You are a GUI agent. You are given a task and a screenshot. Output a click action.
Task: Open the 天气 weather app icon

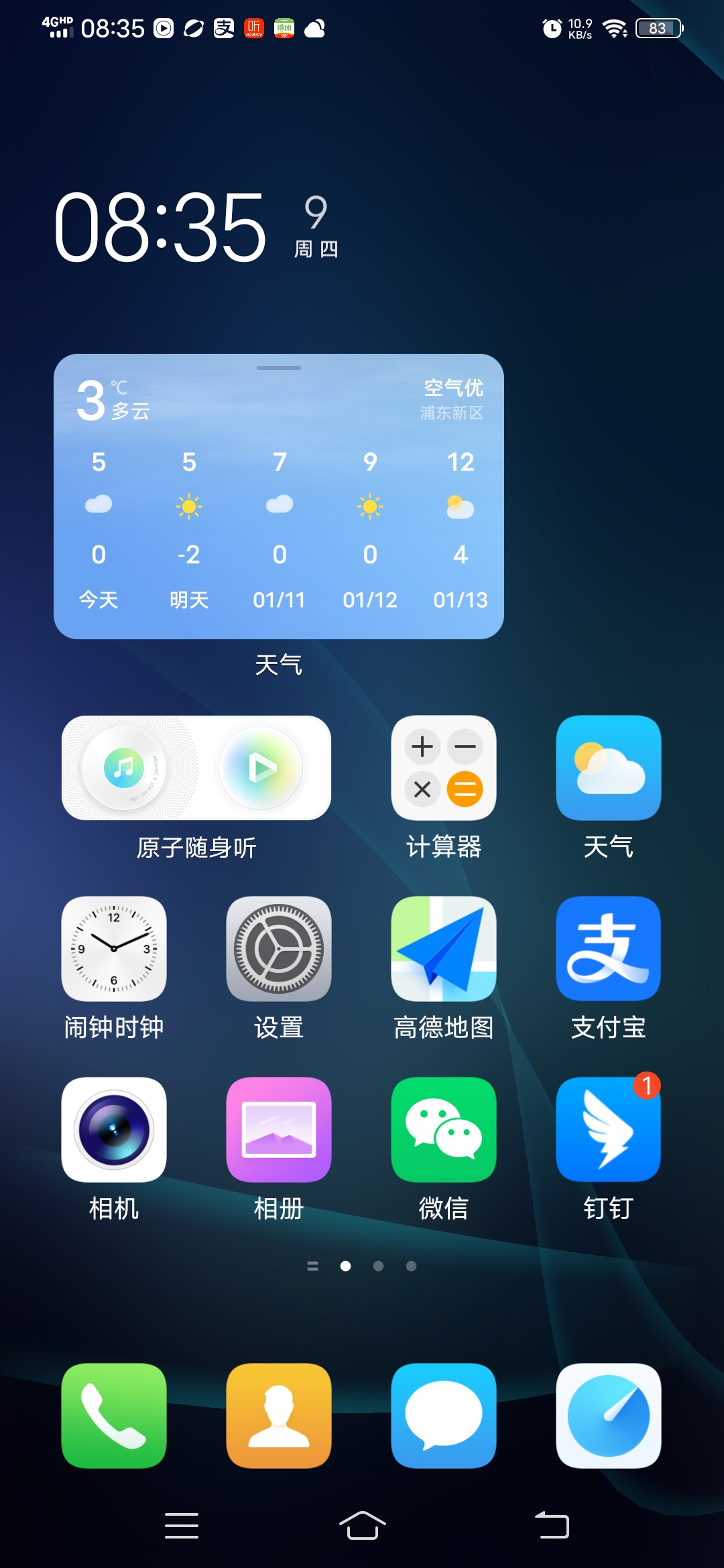[x=608, y=768]
